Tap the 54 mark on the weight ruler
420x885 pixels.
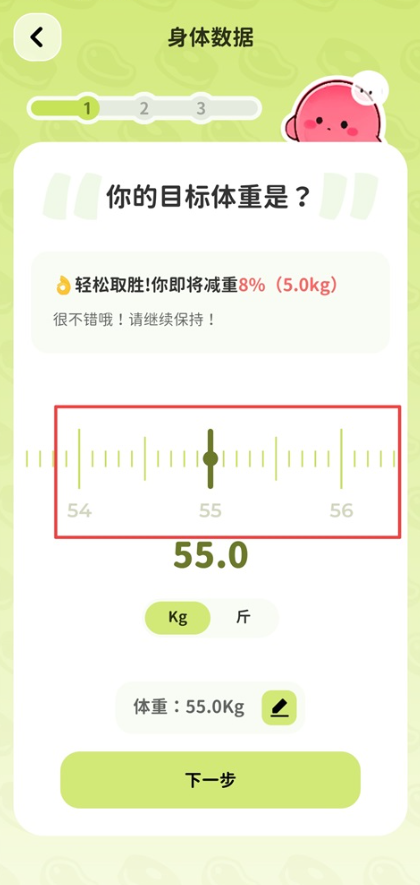[79, 511]
